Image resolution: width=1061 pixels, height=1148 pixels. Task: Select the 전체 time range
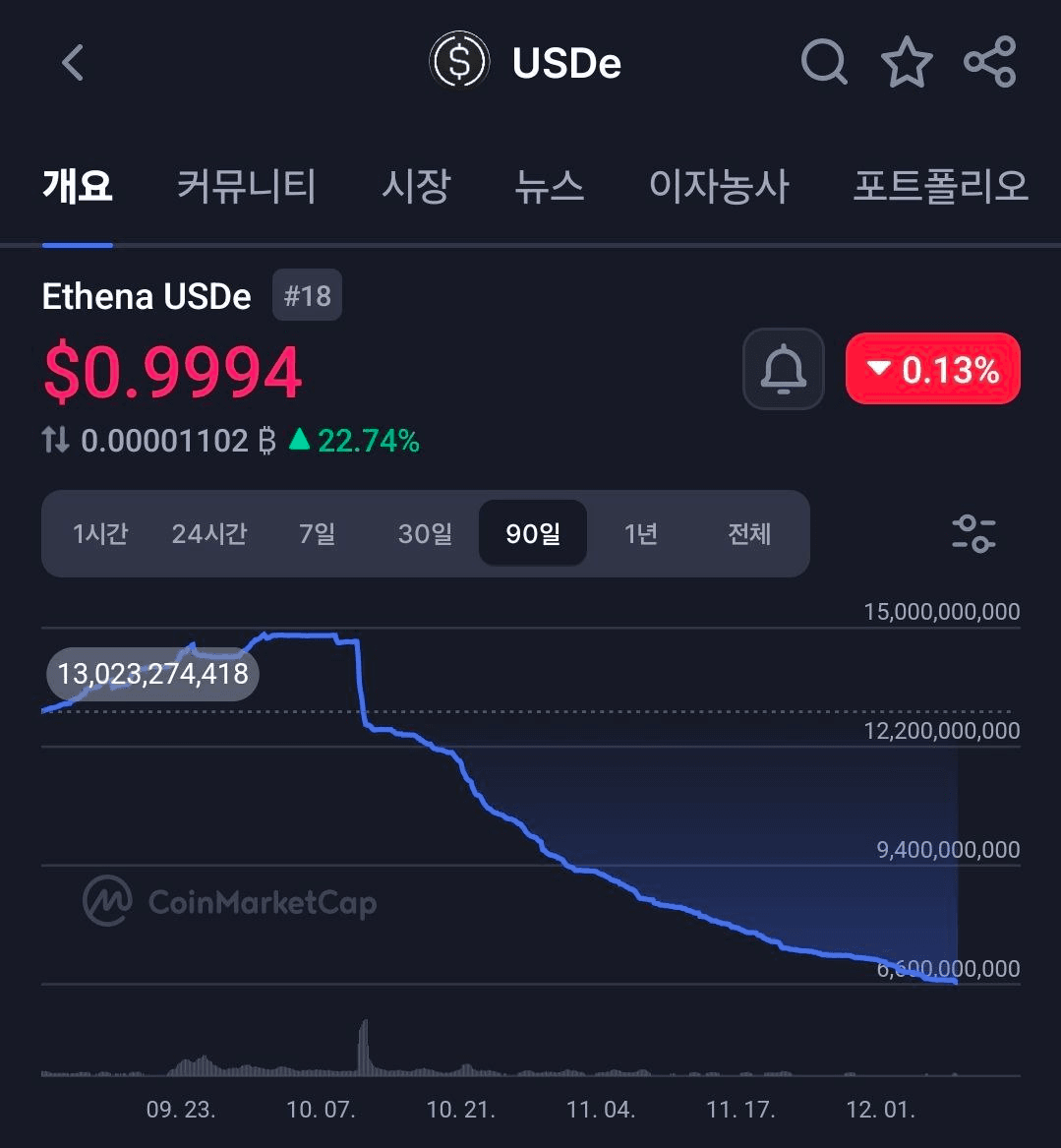click(748, 533)
